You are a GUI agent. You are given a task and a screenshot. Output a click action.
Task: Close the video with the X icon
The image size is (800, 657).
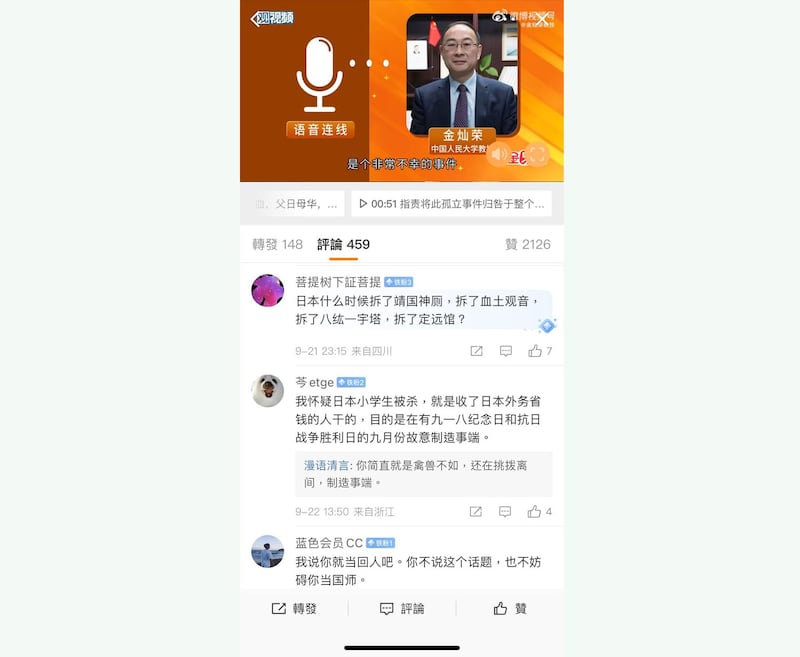tap(541, 18)
